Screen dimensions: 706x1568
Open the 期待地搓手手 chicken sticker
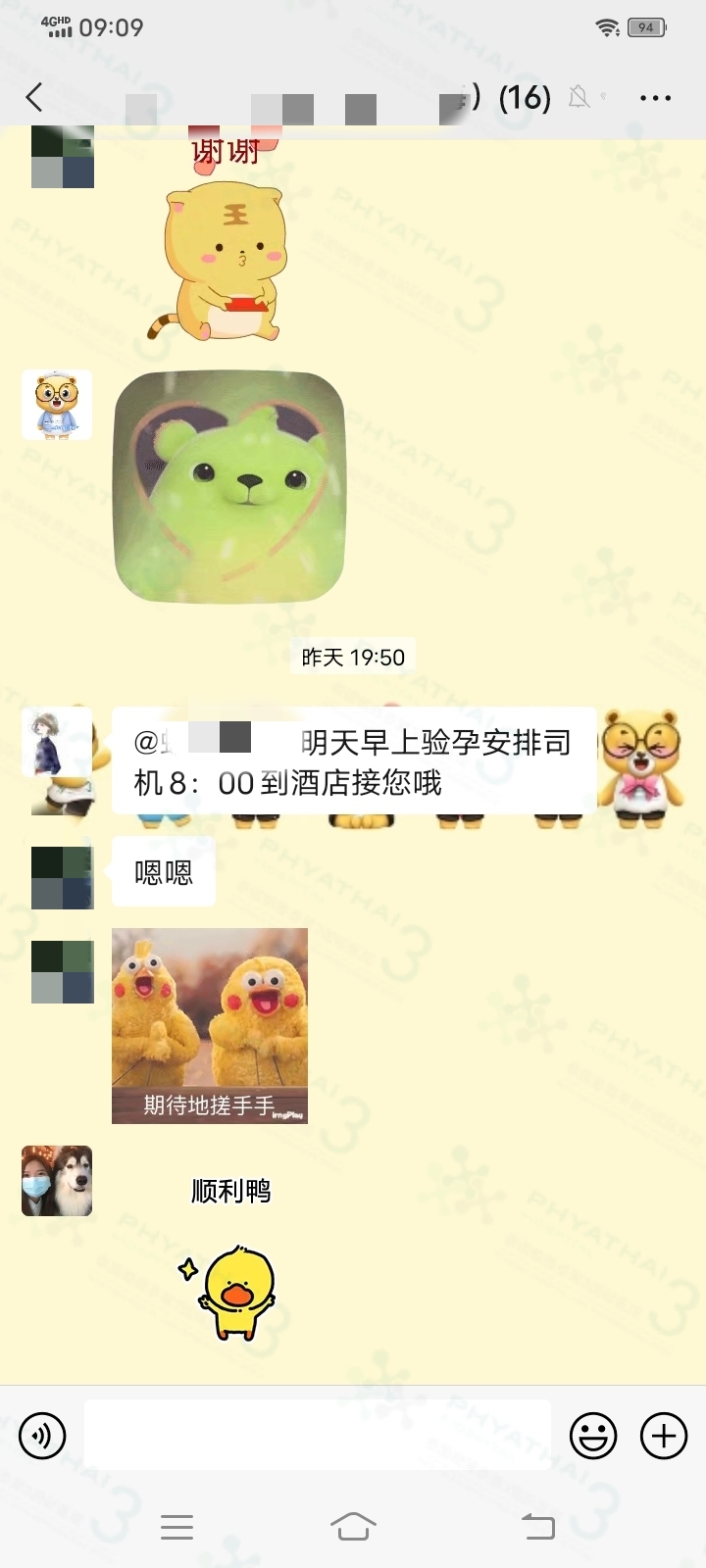pos(210,1025)
